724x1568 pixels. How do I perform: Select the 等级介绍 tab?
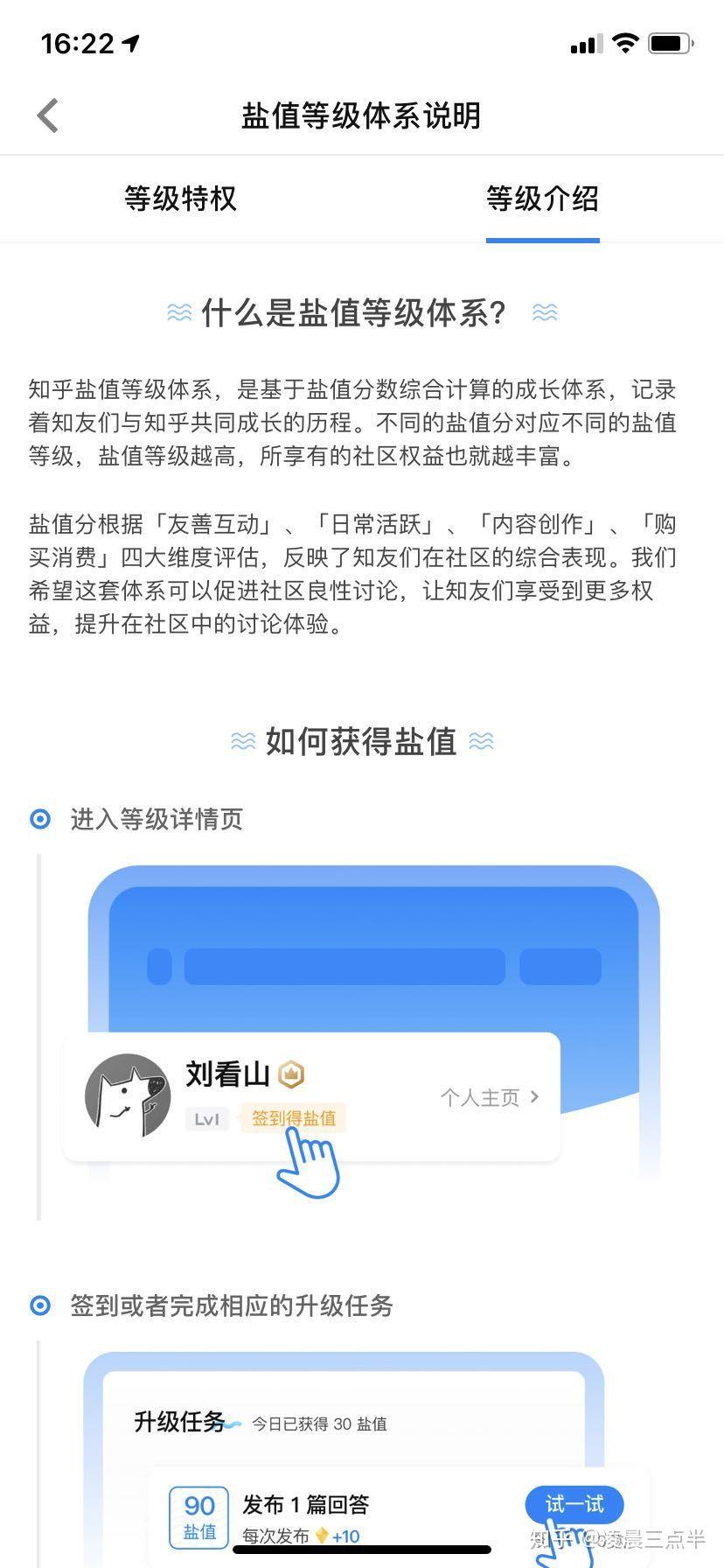click(x=542, y=199)
